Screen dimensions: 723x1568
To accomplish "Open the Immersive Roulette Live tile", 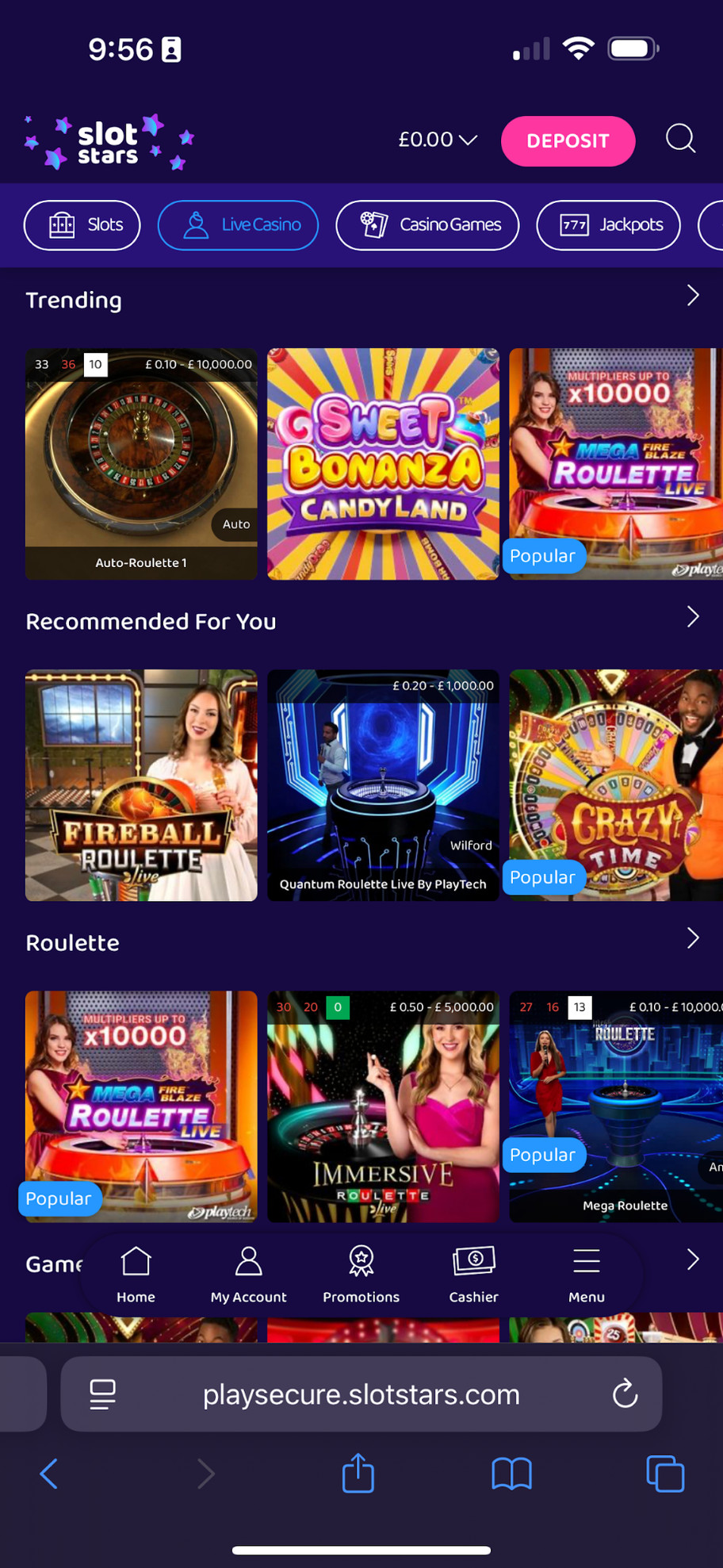I will tap(383, 1106).
